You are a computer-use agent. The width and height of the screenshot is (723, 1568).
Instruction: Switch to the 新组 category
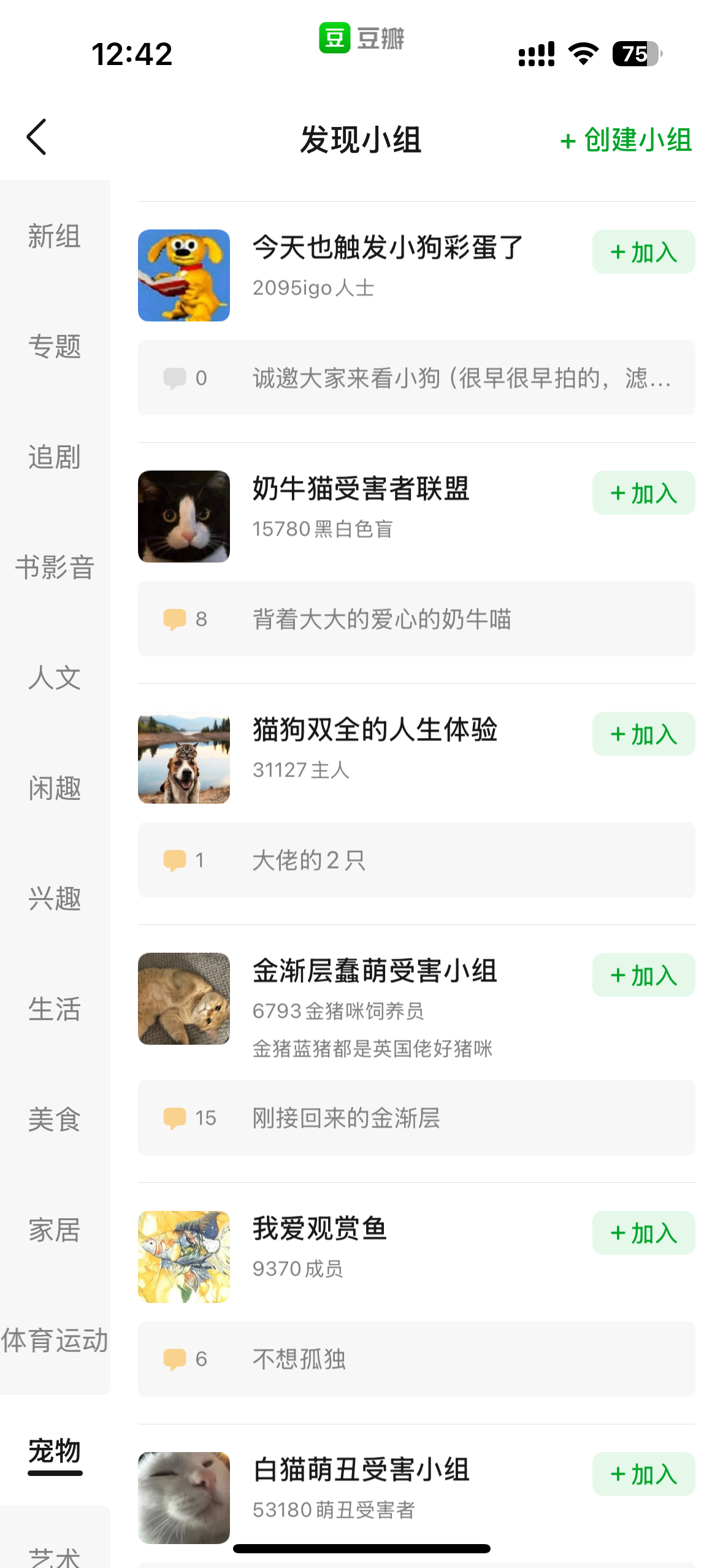coord(55,236)
